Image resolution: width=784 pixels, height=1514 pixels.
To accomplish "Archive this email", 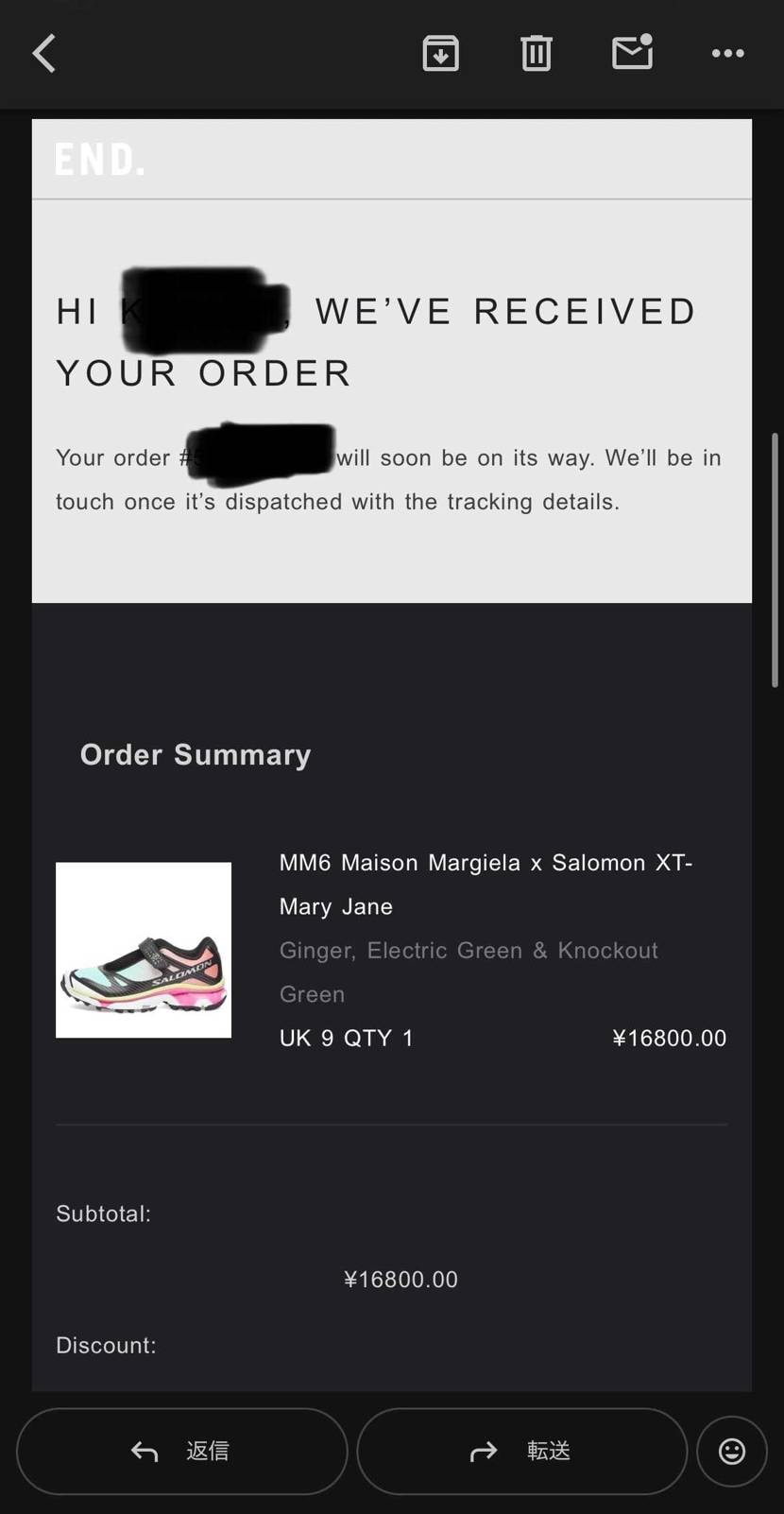I will 440,54.
